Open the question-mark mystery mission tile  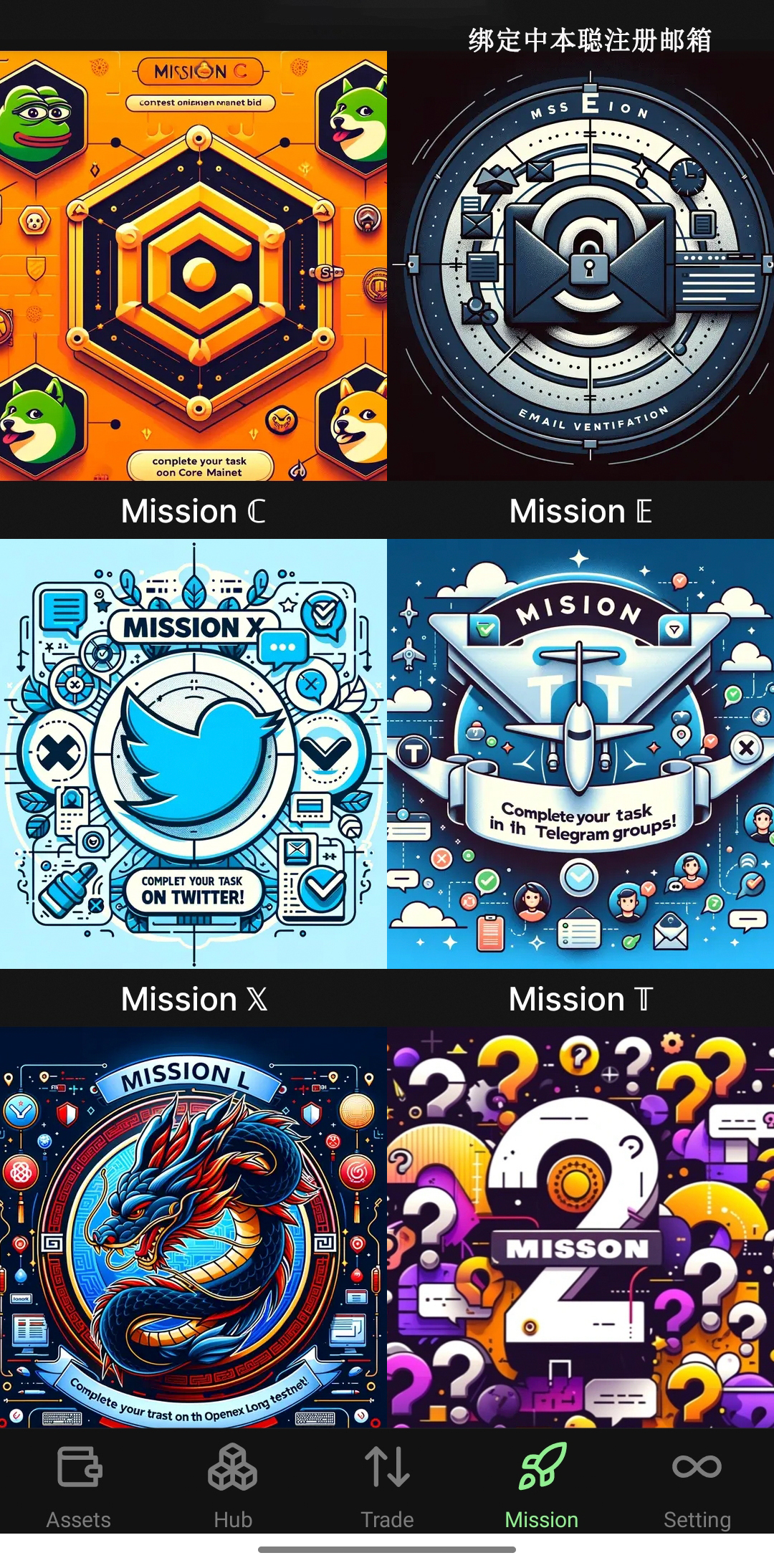(x=580, y=1227)
